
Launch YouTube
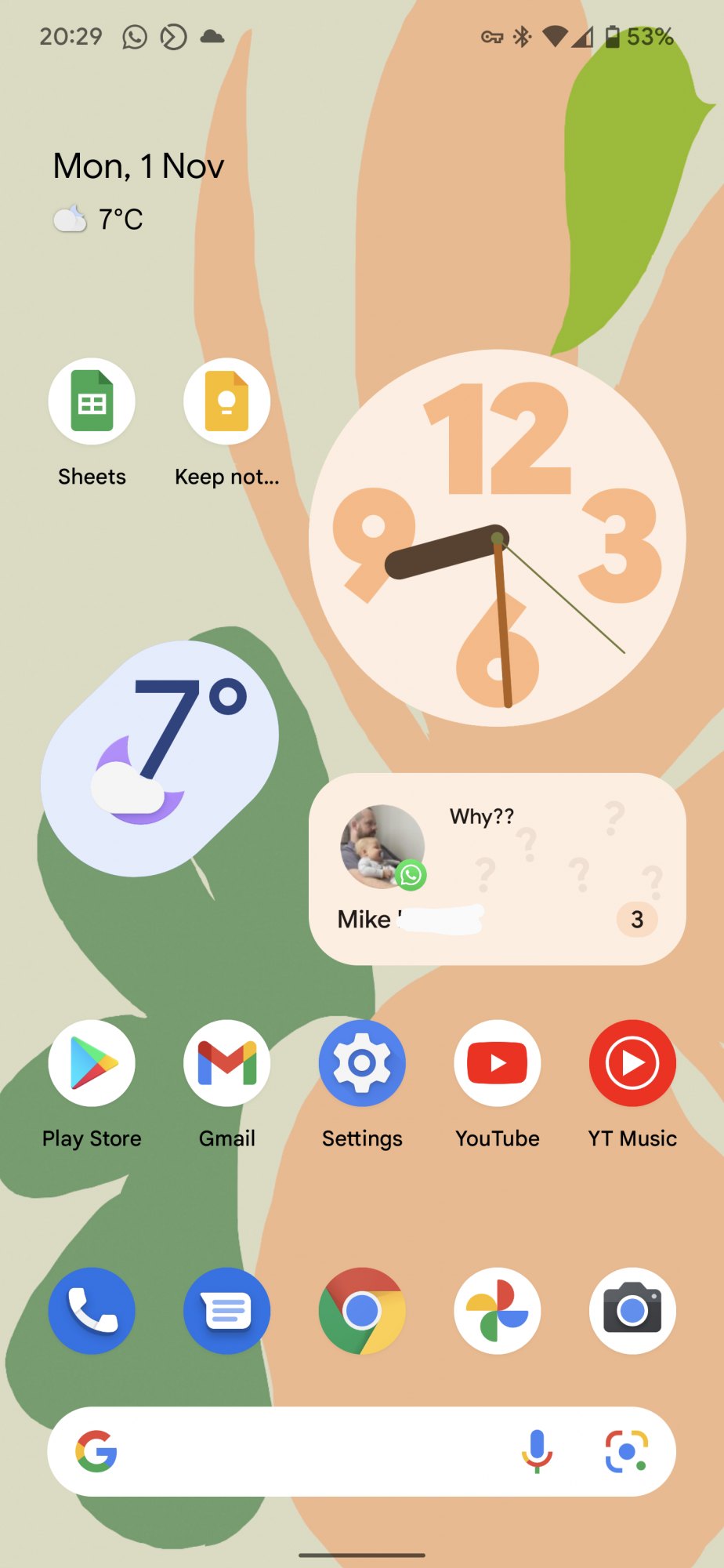(x=497, y=1063)
